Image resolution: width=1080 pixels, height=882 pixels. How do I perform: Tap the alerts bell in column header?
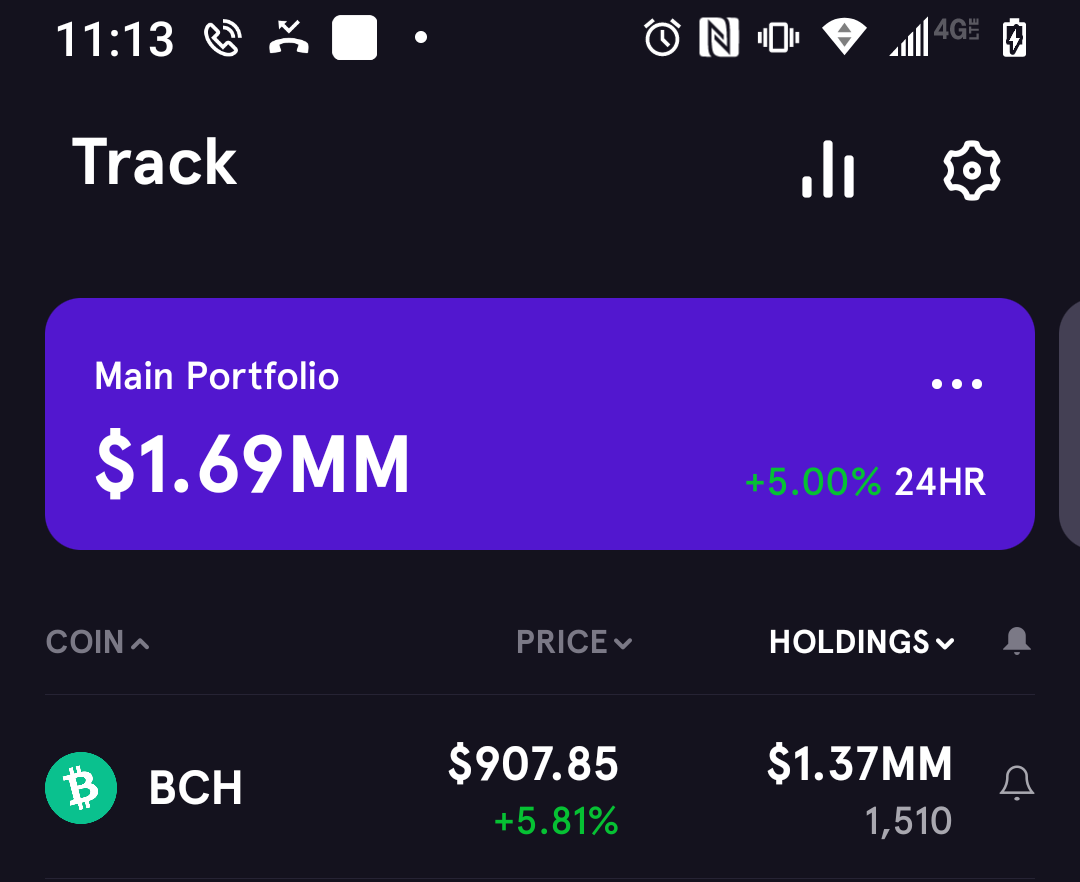pyautogui.click(x=1017, y=641)
